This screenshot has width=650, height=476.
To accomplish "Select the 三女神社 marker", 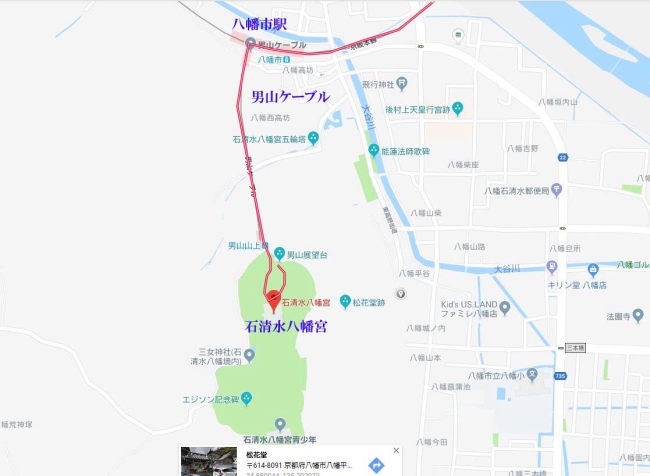I will pos(248,357).
